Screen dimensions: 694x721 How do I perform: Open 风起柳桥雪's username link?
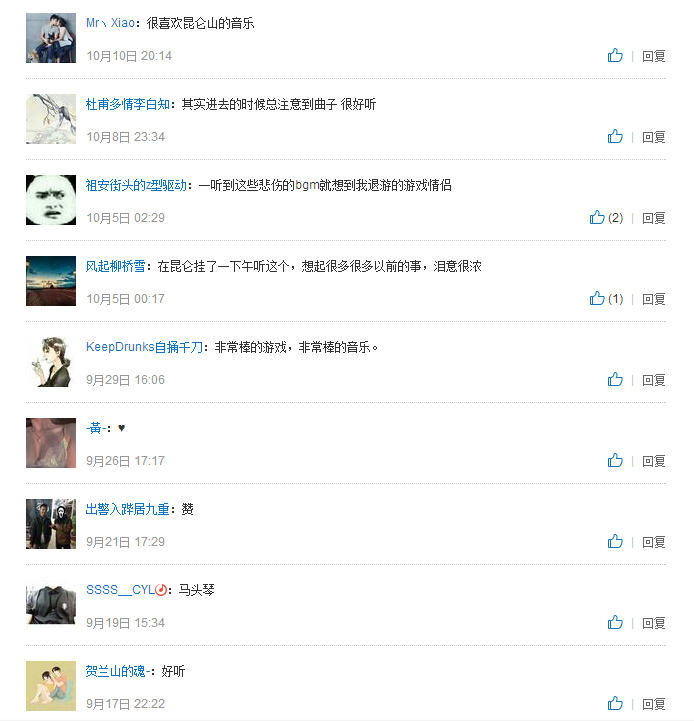(116, 266)
